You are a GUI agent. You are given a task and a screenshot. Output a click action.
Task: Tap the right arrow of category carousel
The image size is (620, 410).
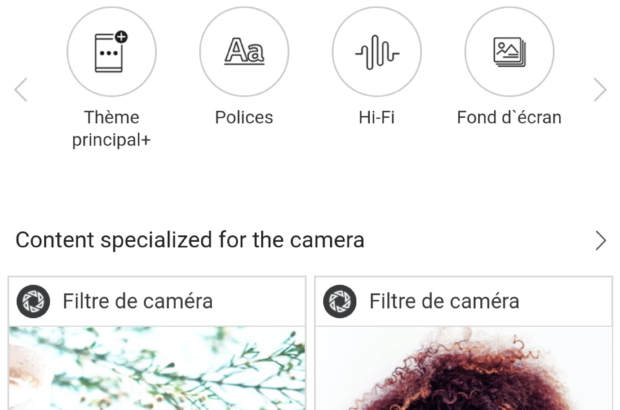click(600, 90)
